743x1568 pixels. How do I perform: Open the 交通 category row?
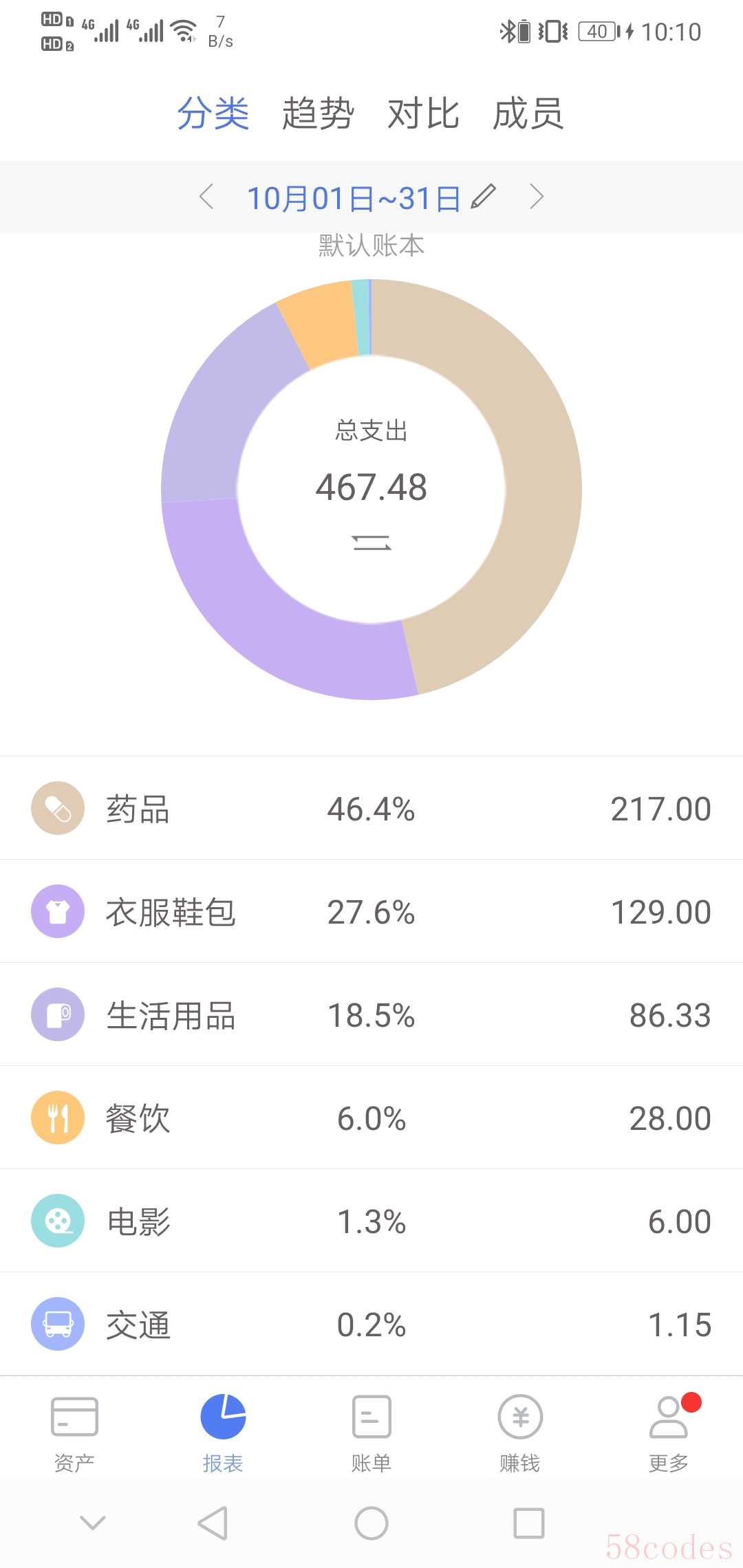coord(371,1324)
